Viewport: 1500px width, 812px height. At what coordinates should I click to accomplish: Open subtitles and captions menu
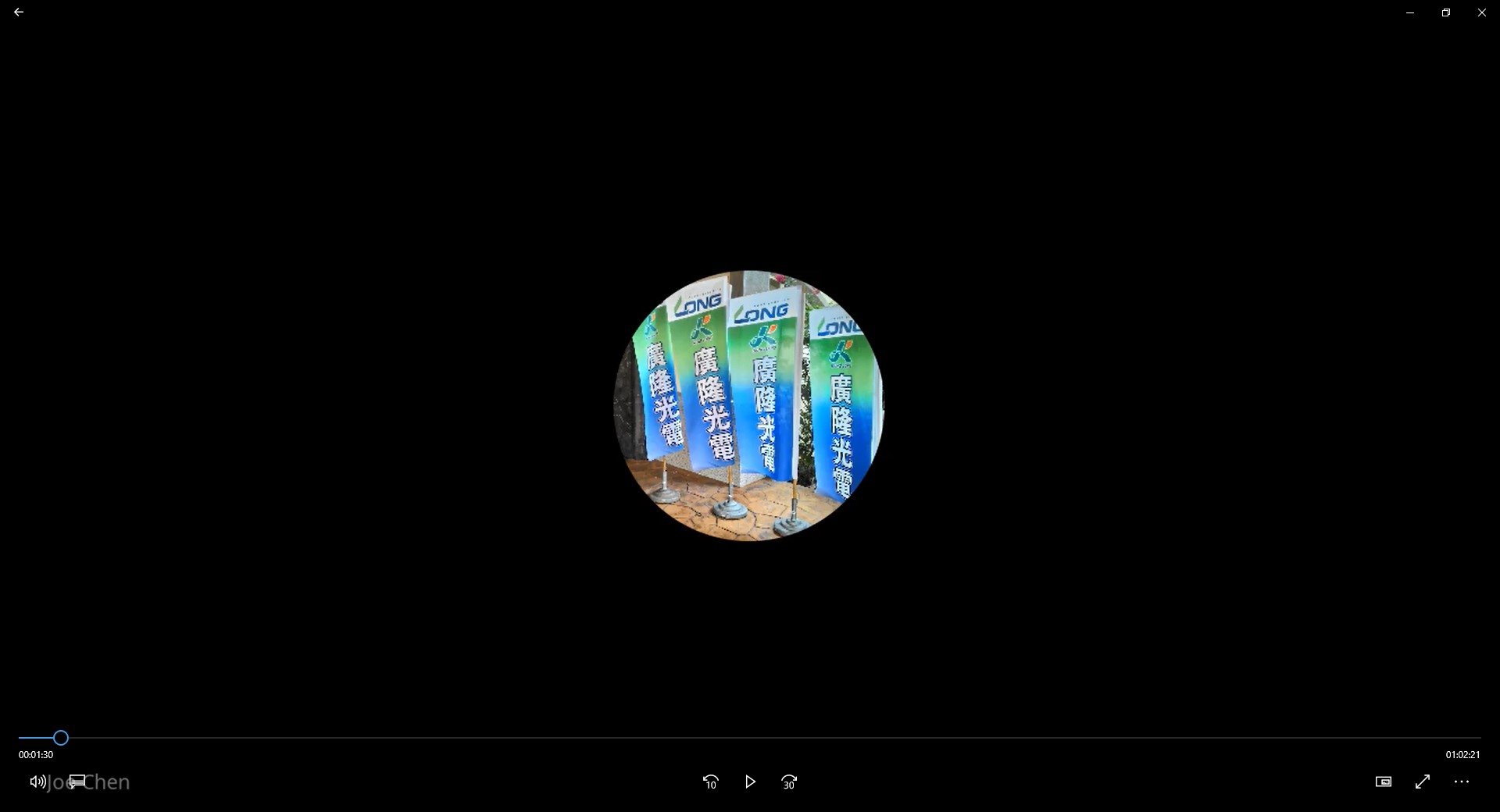click(x=77, y=782)
